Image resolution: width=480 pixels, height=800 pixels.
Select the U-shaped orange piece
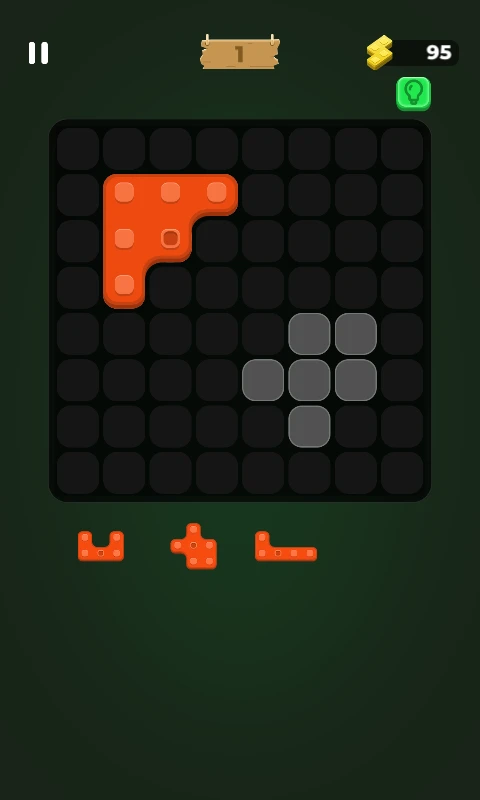[101, 546]
